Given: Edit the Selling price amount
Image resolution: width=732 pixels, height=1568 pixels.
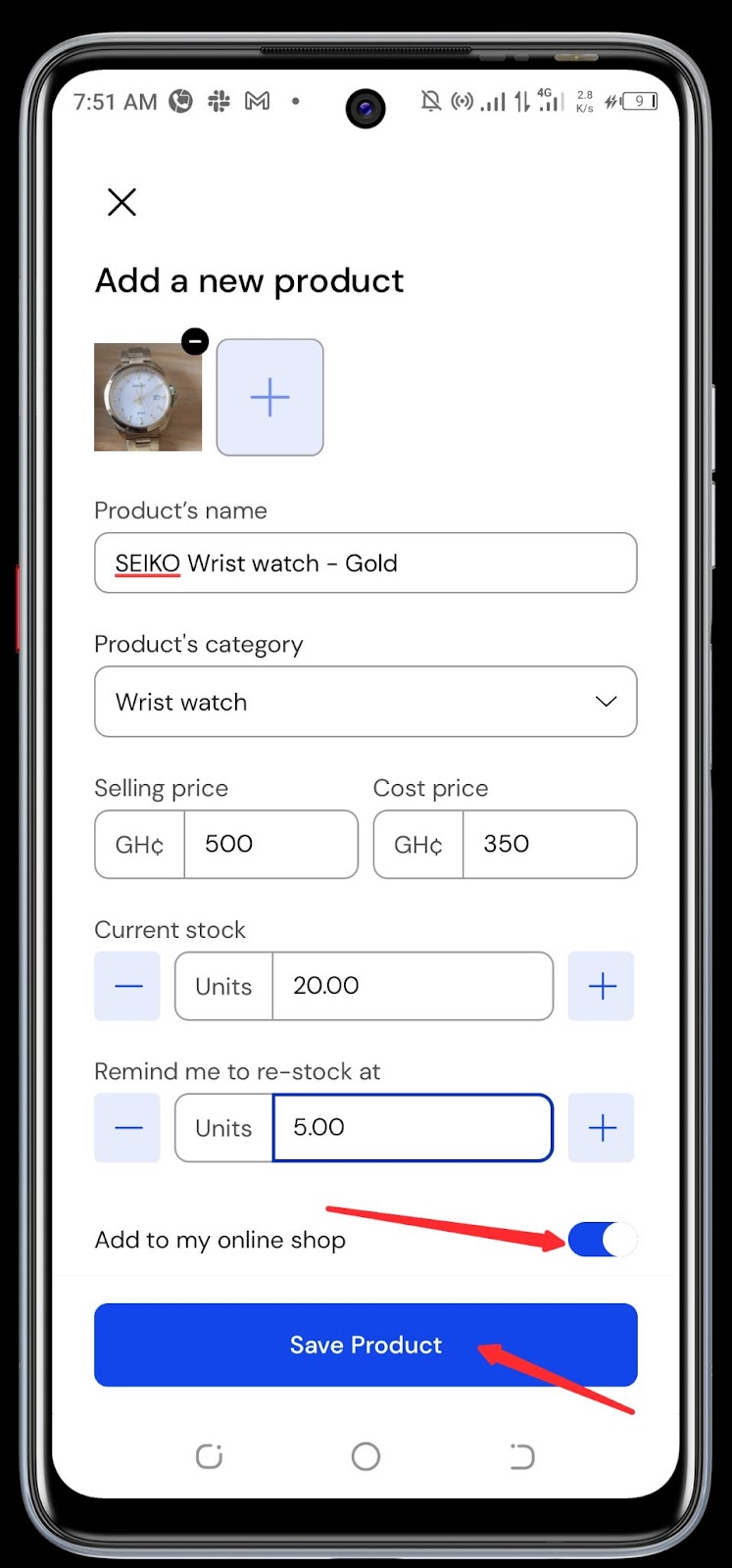Looking at the screenshot, I should pyautogui.click(x=269, y=844).
